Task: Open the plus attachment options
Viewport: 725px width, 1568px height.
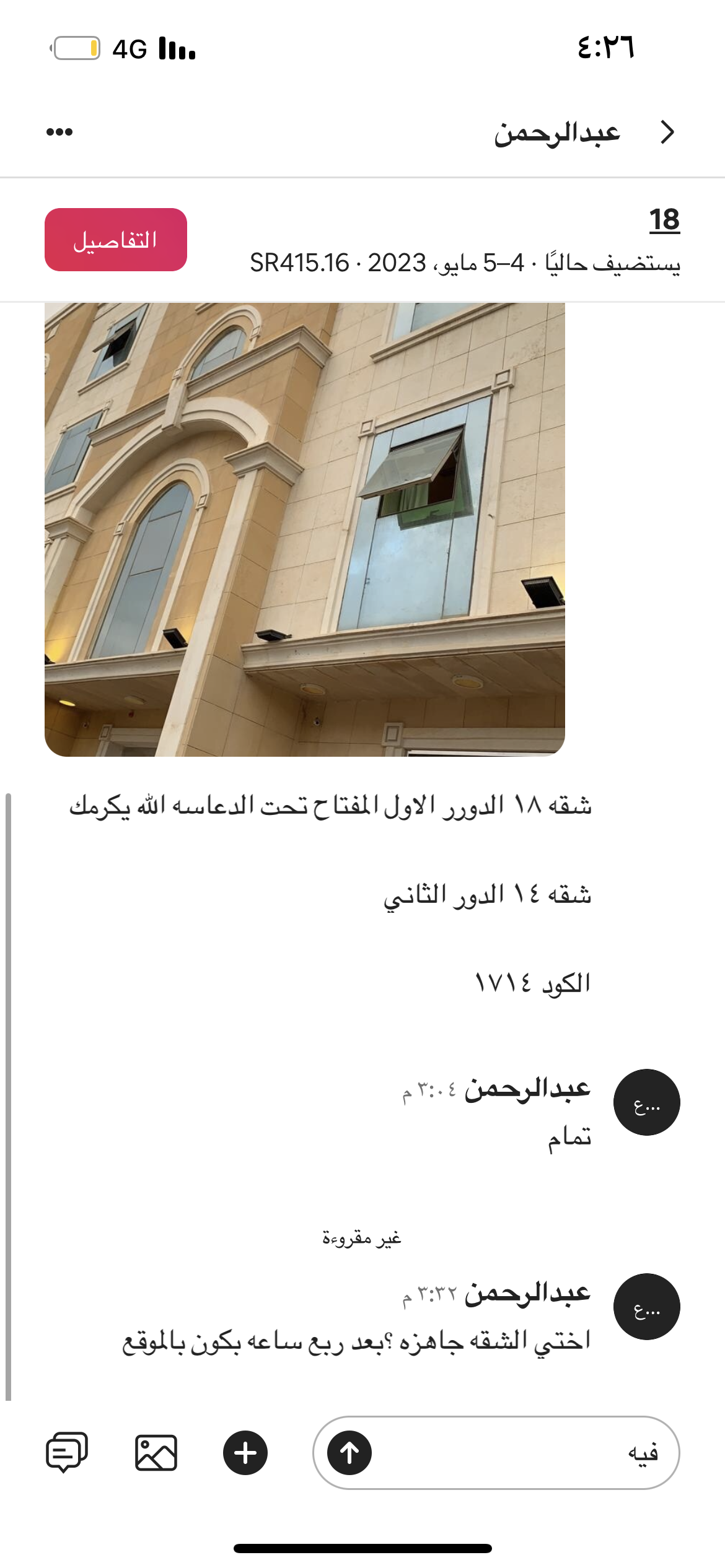Action: click(245, 1452)
